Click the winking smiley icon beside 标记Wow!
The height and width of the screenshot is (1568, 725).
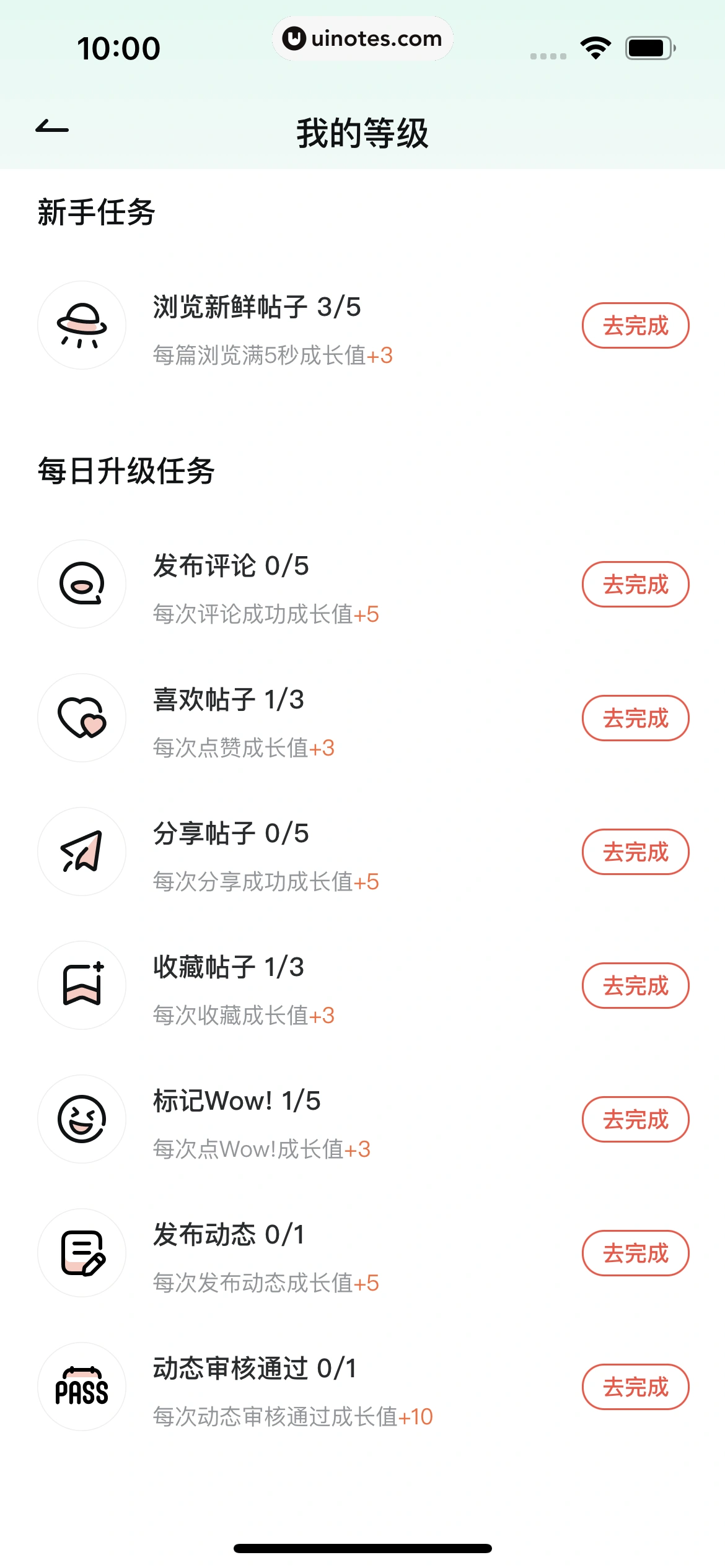[81, 1119]
